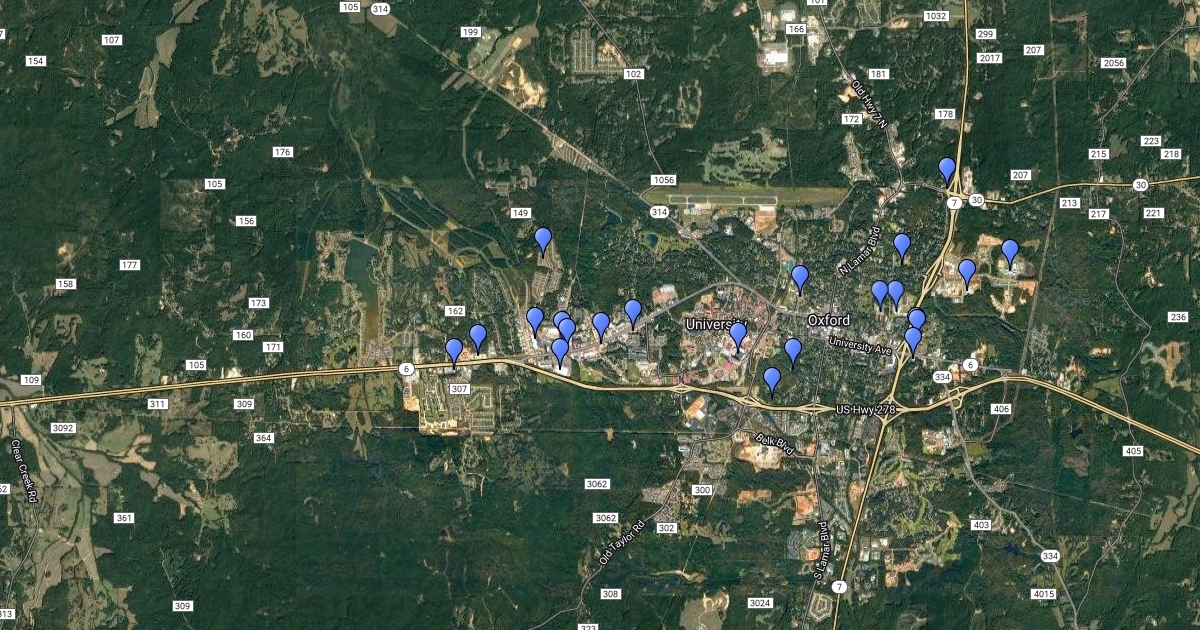Open the pin over the University label
The width and height of the screenshot is (1200, 630).
[738, 335]
